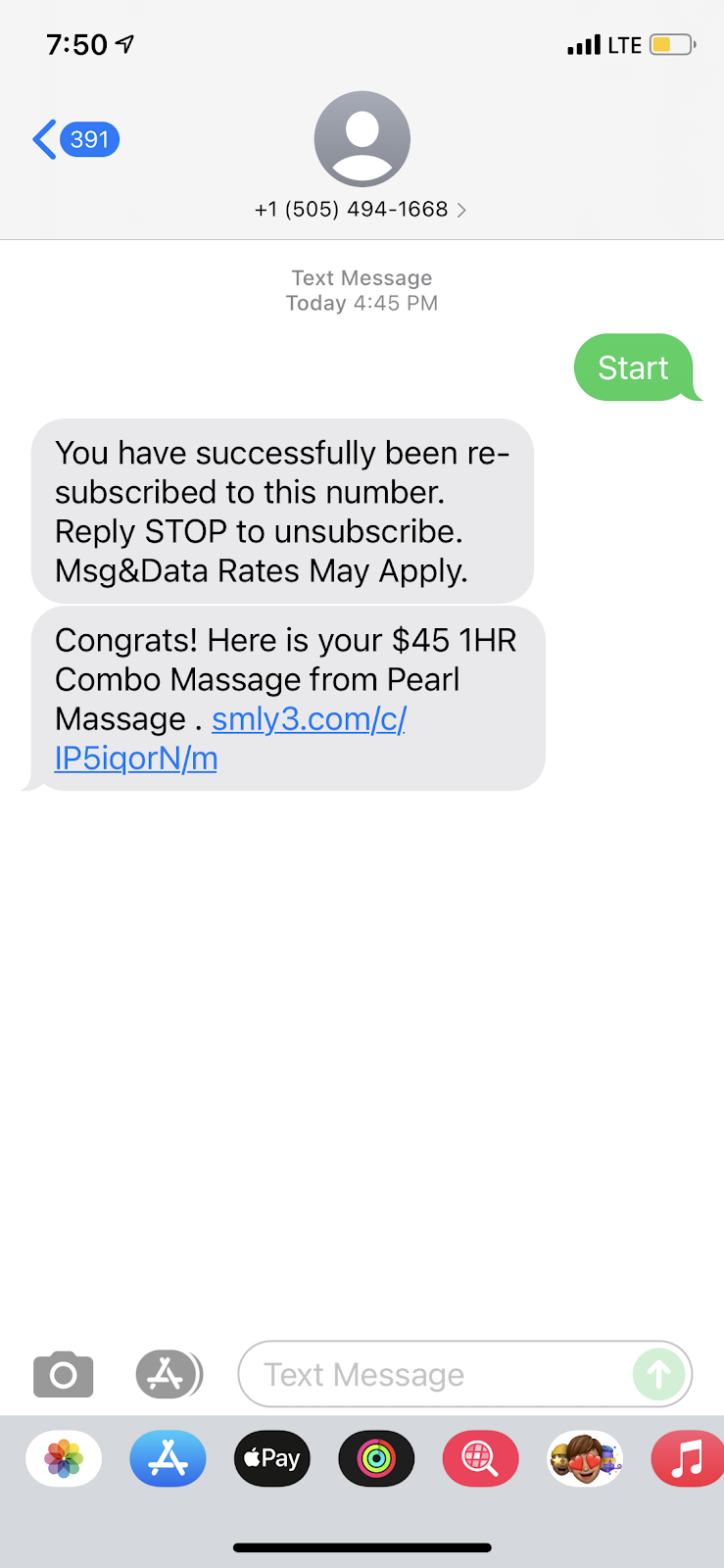The height and width of the screenshot is (1568, 724).
Task: Tap the send arrow button
Action: pos(659,1374)
